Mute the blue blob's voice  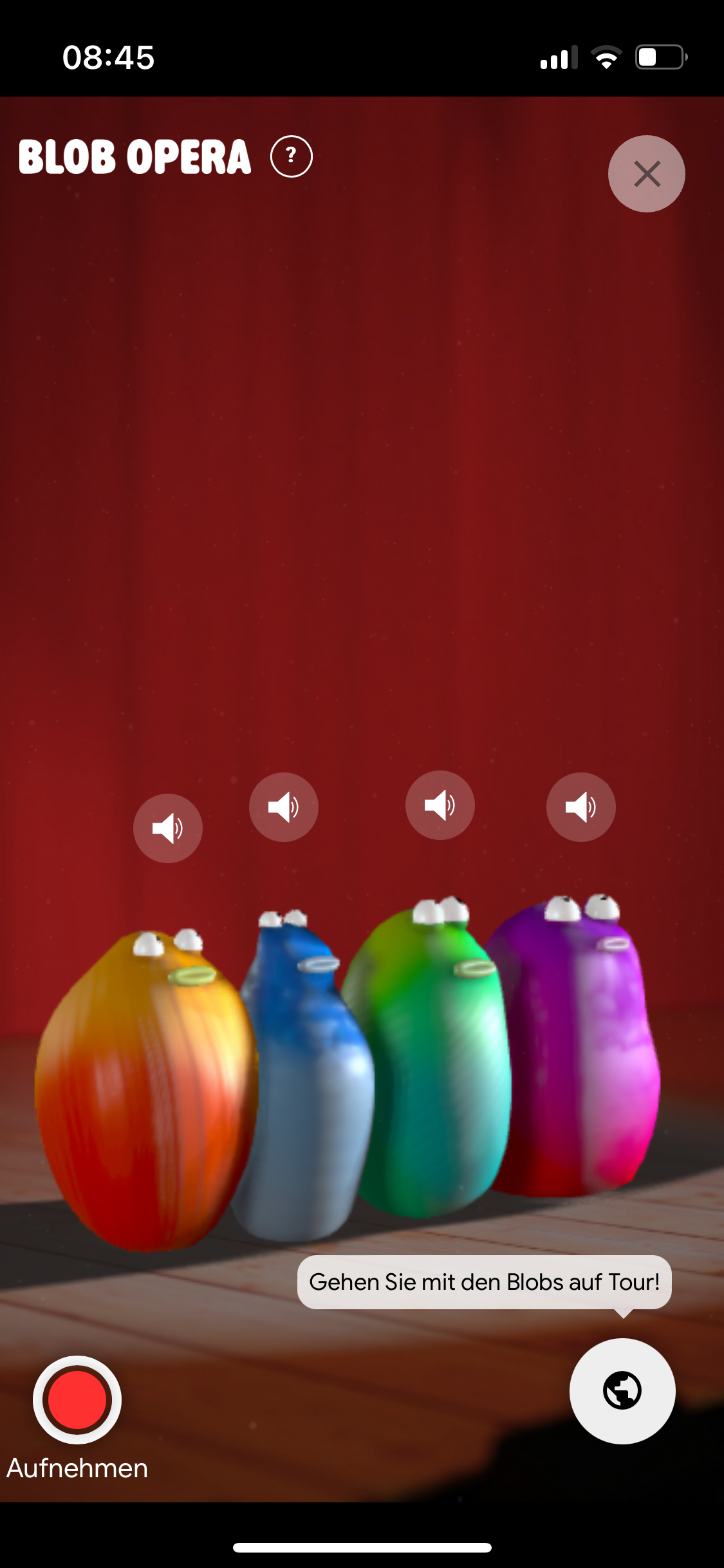point(284,807)
